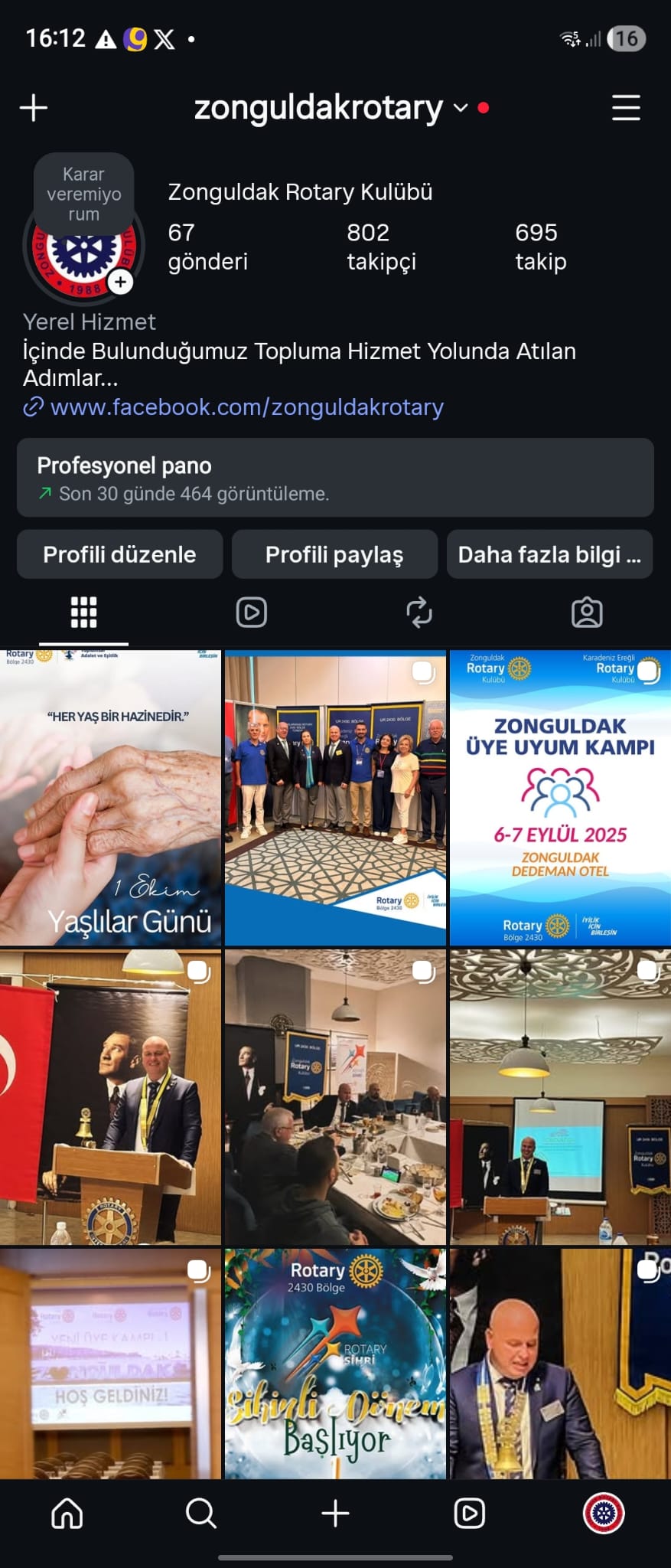Open the Sihirli Dönem Başlıyor post
Image resolution: width=671 pixels, height=1568 pixels.
[x=334, y=1364]
